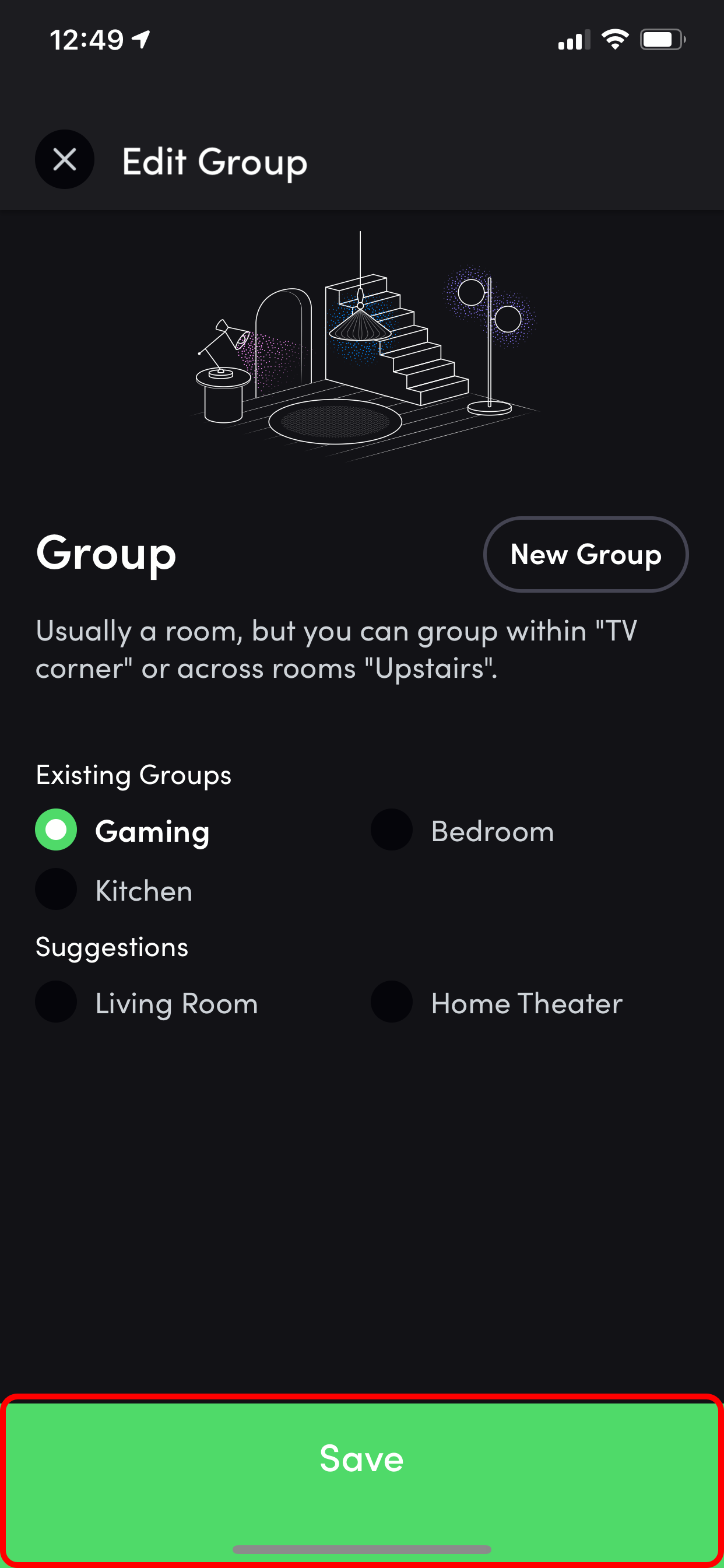Image resolution: width=724 pixels, height=1568 pixels.
Task: Pick the Kitchen group
Action: coord(57,890)
